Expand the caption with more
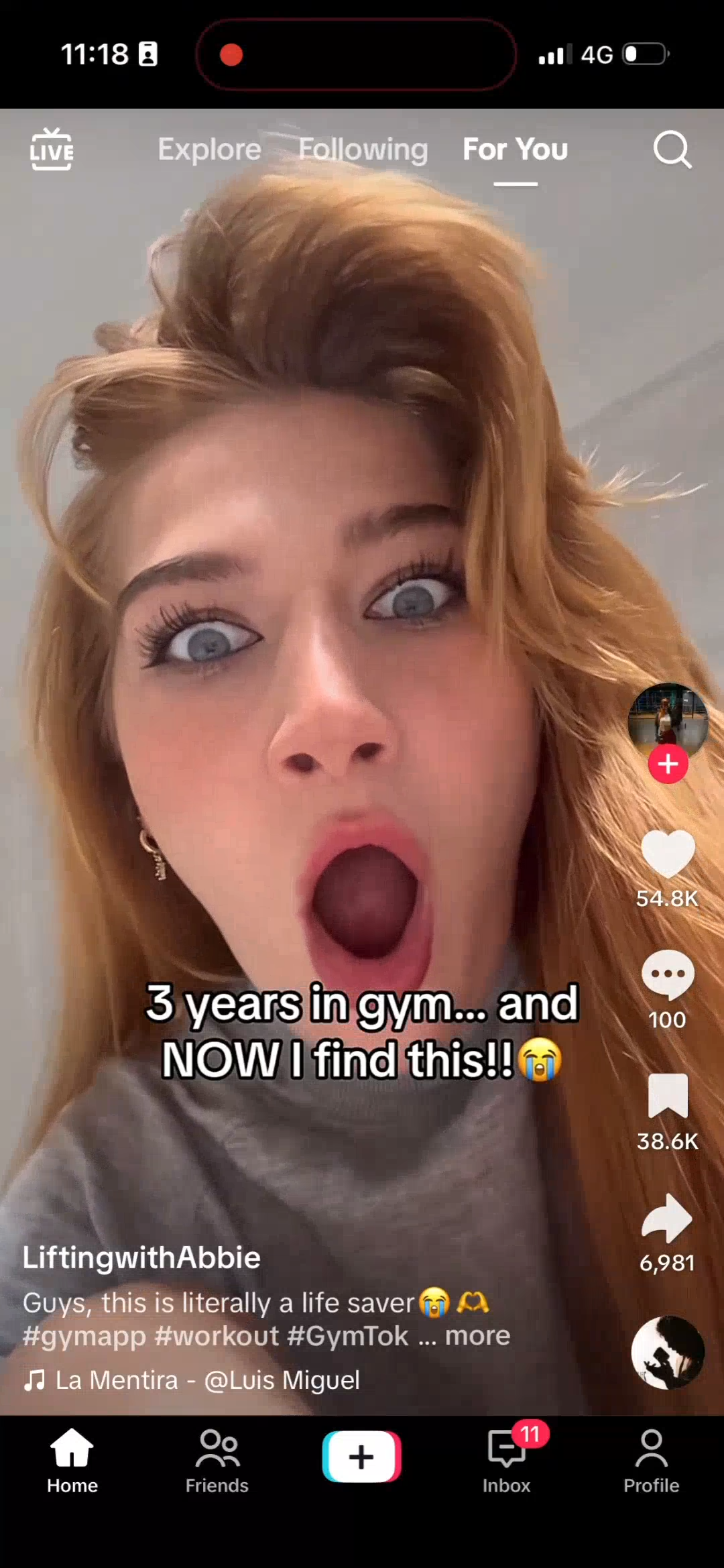Screen dimensions: 724x1568 tap(477, 1335)
